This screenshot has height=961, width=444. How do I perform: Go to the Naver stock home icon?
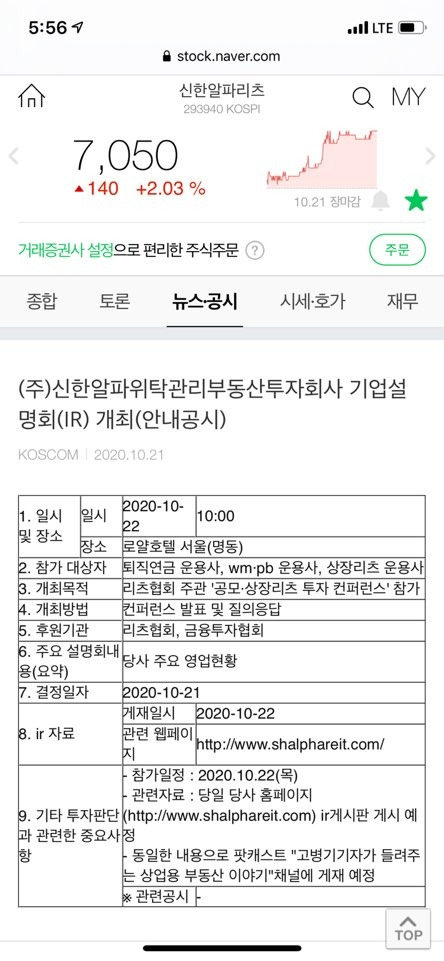point(31,97)
